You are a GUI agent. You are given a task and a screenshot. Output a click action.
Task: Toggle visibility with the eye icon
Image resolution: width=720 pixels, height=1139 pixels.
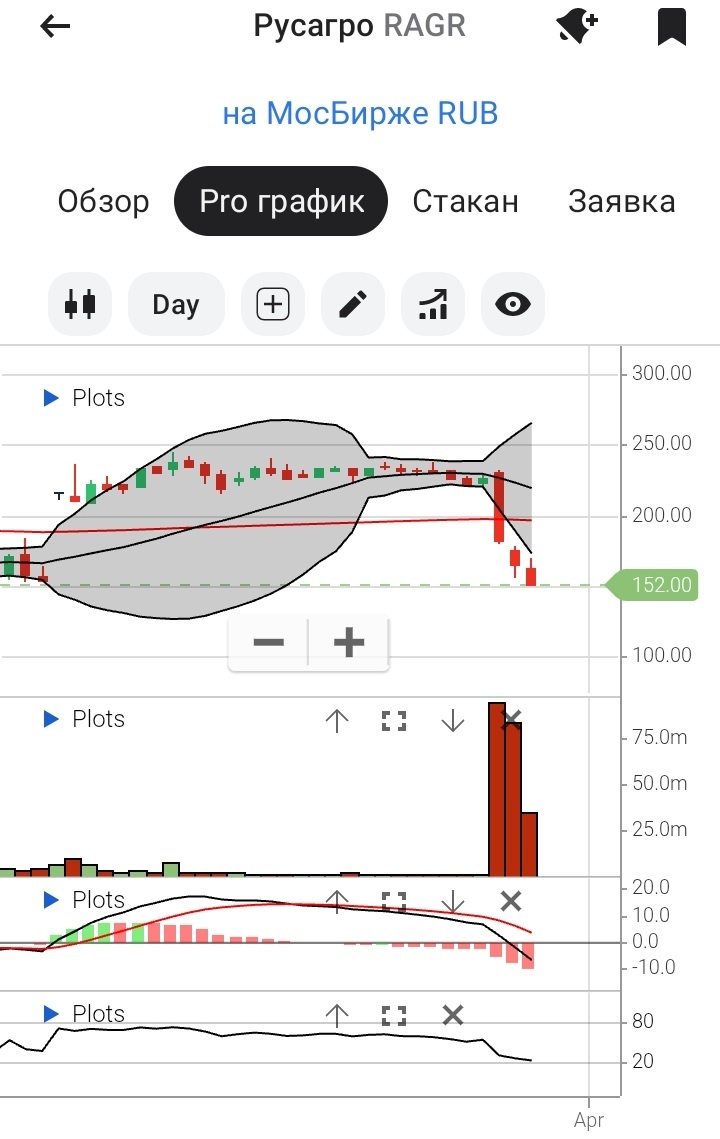513,304
